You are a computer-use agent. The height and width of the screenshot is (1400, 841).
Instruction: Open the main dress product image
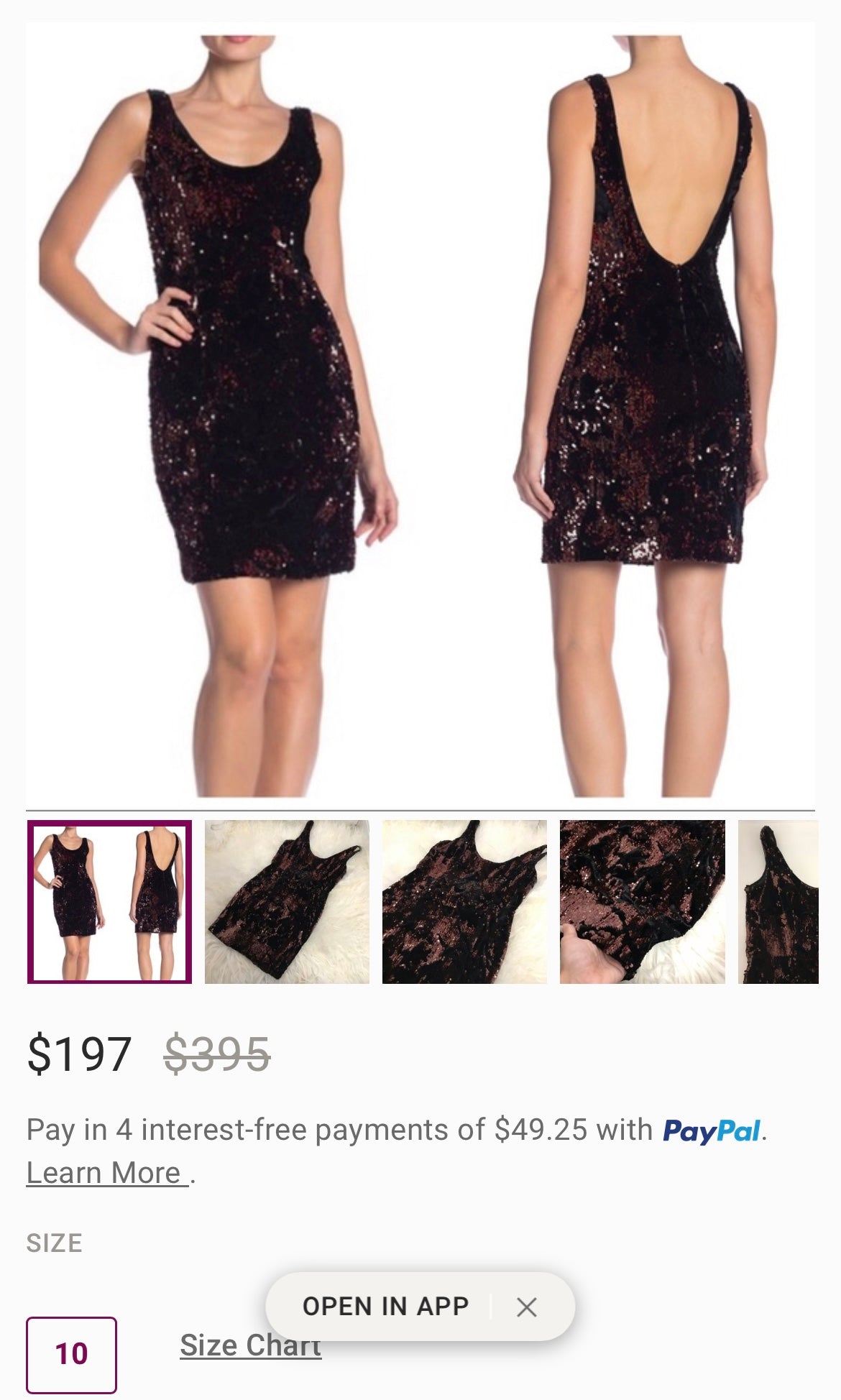(x=420, y=410)
